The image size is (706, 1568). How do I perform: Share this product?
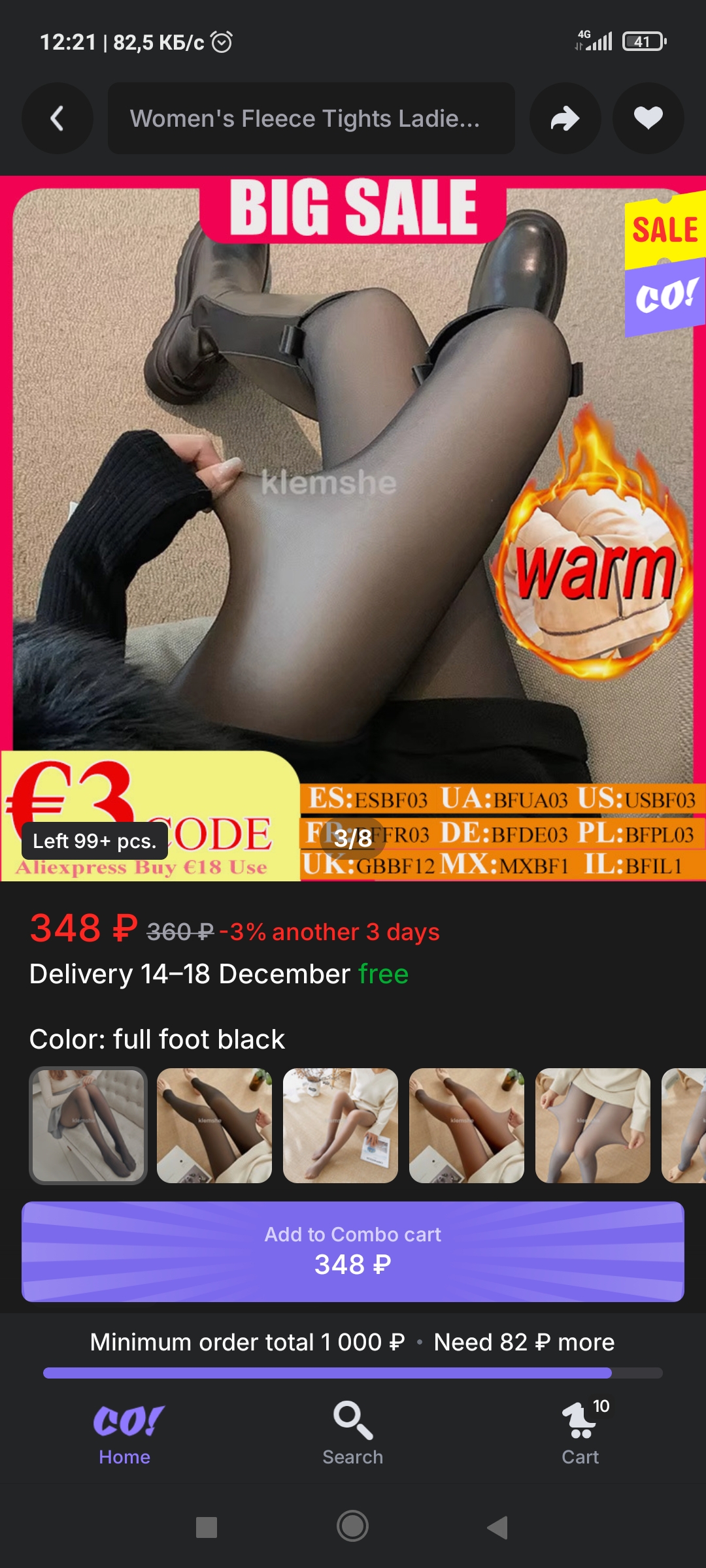[x=565, y=118]
